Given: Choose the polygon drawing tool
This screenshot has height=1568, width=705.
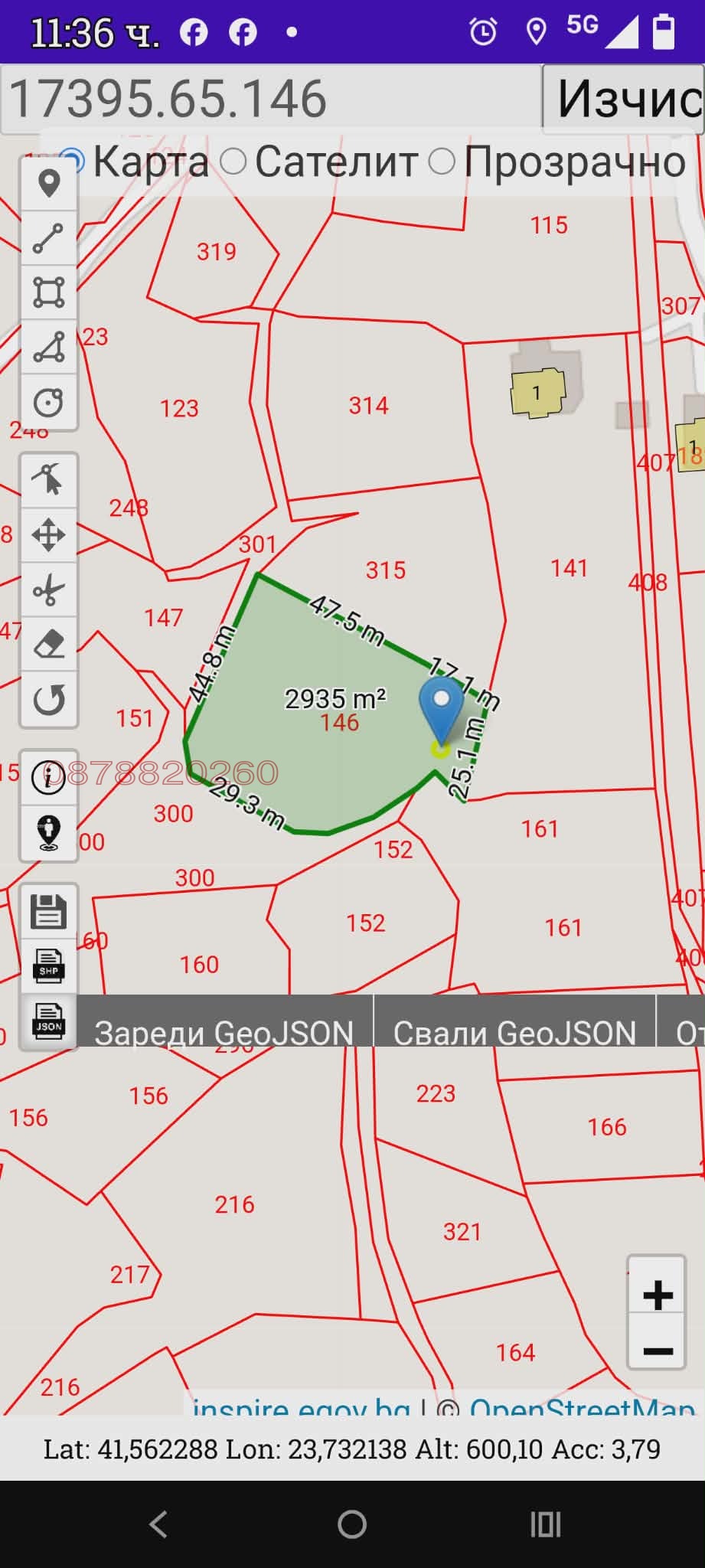Looking at the screenshot, I should tap(49, 348).
